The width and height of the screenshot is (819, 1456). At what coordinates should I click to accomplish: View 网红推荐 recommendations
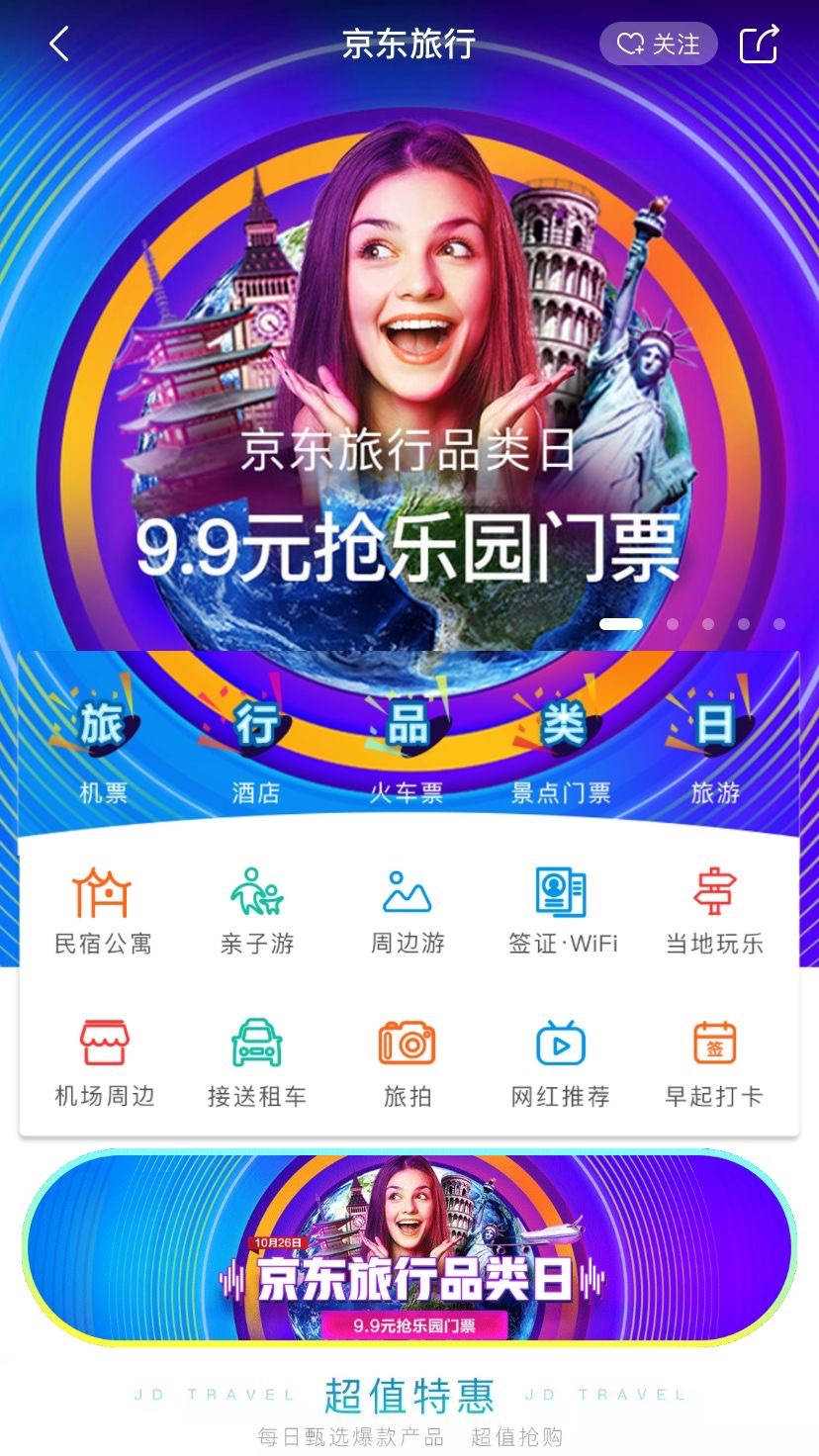coord(561,1063)
